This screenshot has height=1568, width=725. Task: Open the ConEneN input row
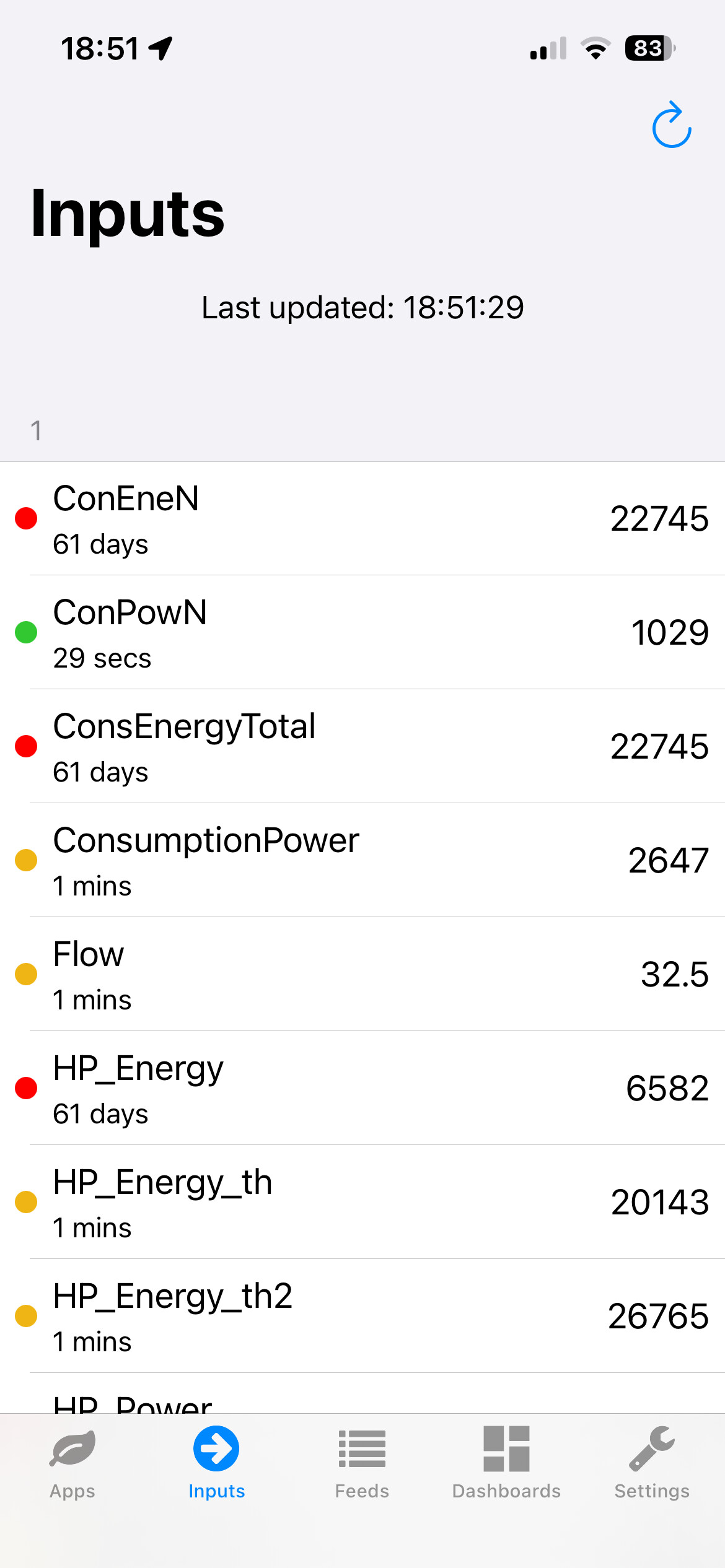point(362,519)
